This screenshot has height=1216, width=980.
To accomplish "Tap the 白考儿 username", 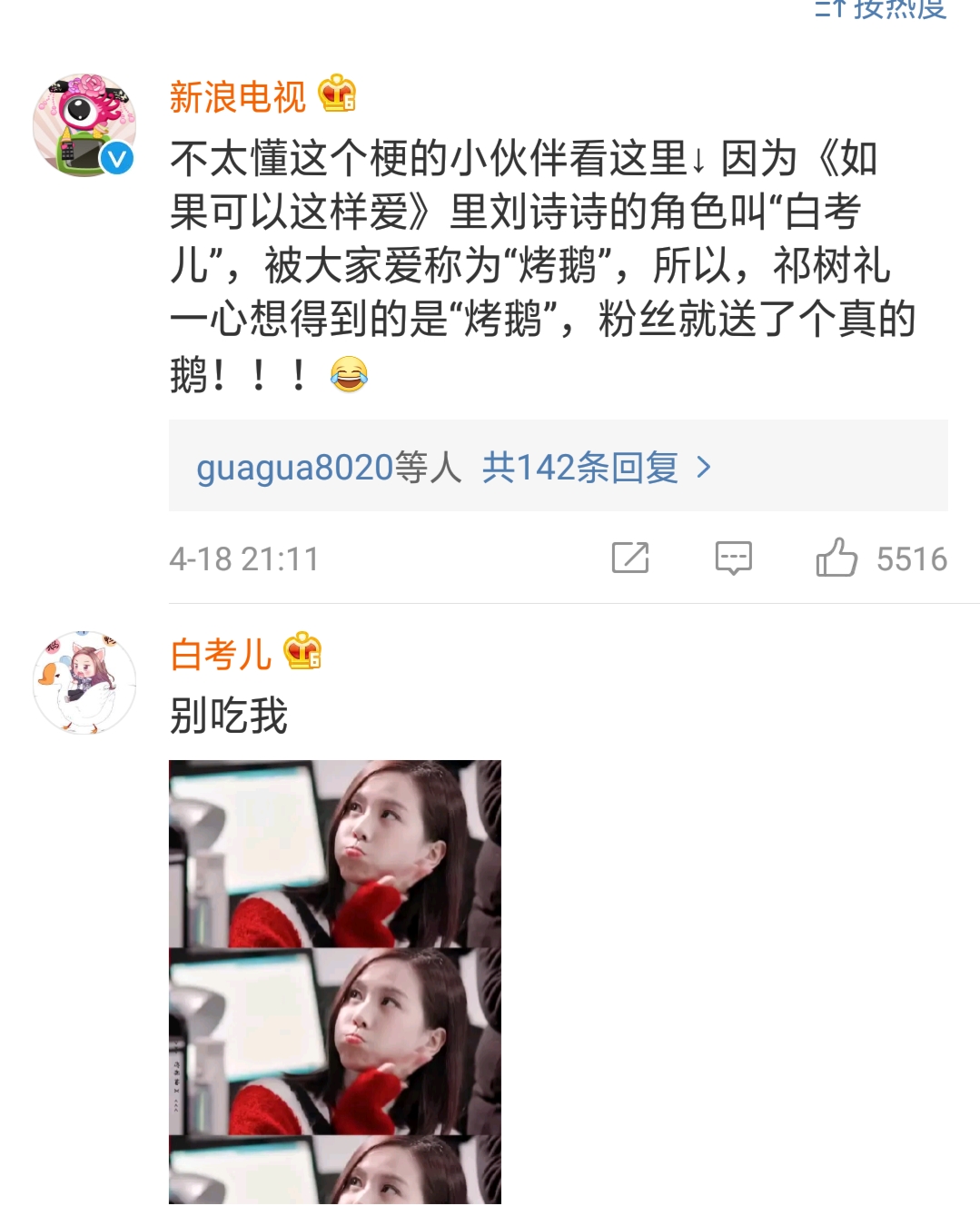I will click(221, 655).
